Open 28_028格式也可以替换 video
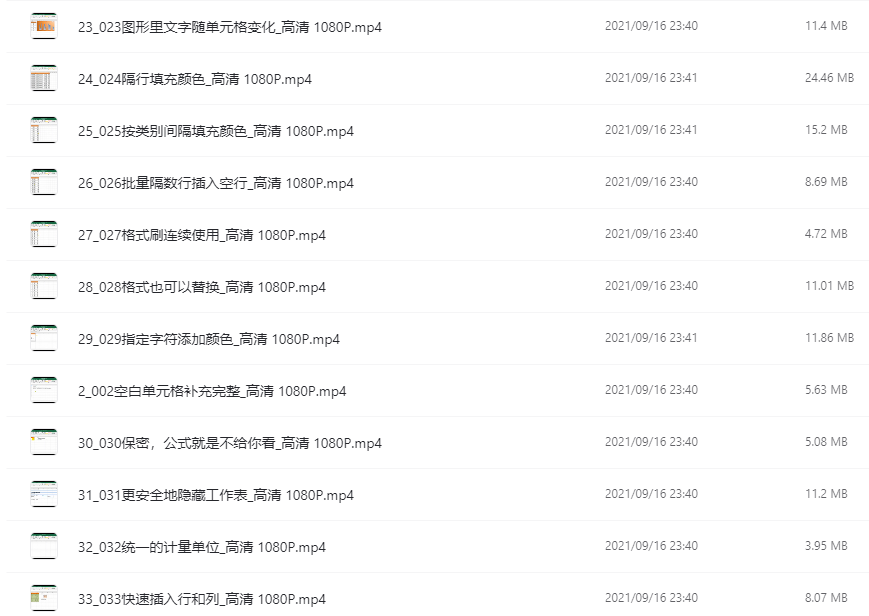This screenshot has height=616, width=869. [x=201, y=287]
